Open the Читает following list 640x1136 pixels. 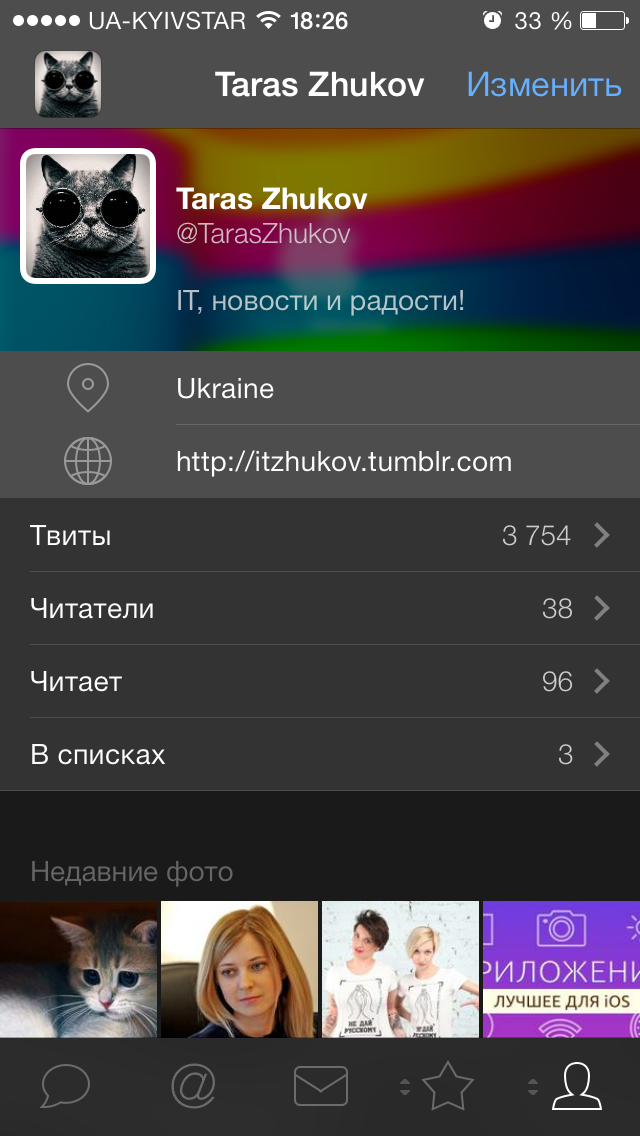point(320,682)
